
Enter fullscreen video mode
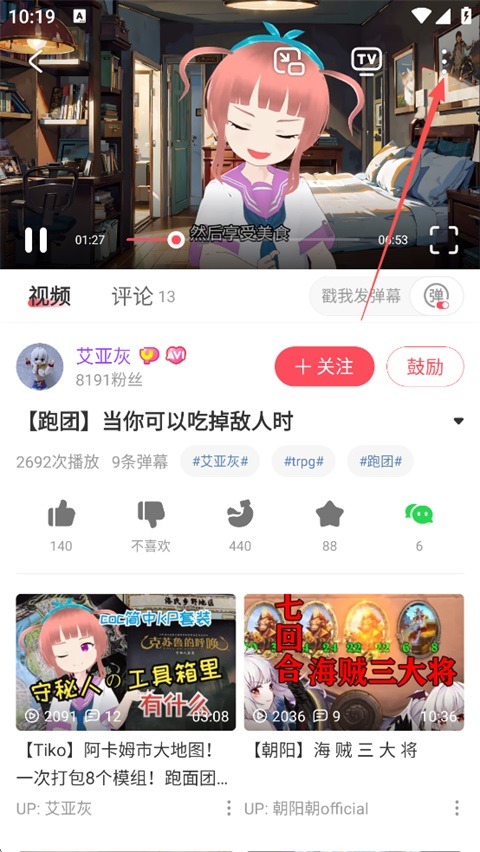[x=444, y=240]
